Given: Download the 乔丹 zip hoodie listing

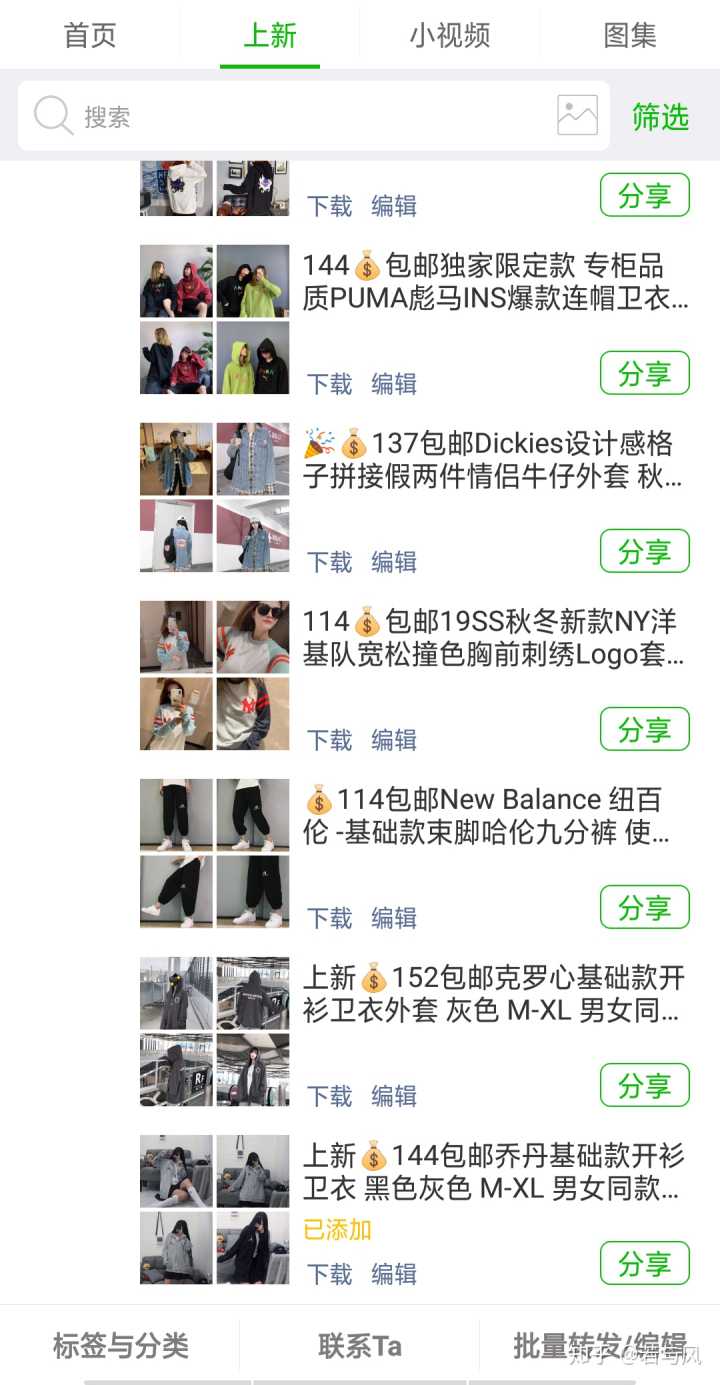Looking at the screenshot, I should [329, 1274].
